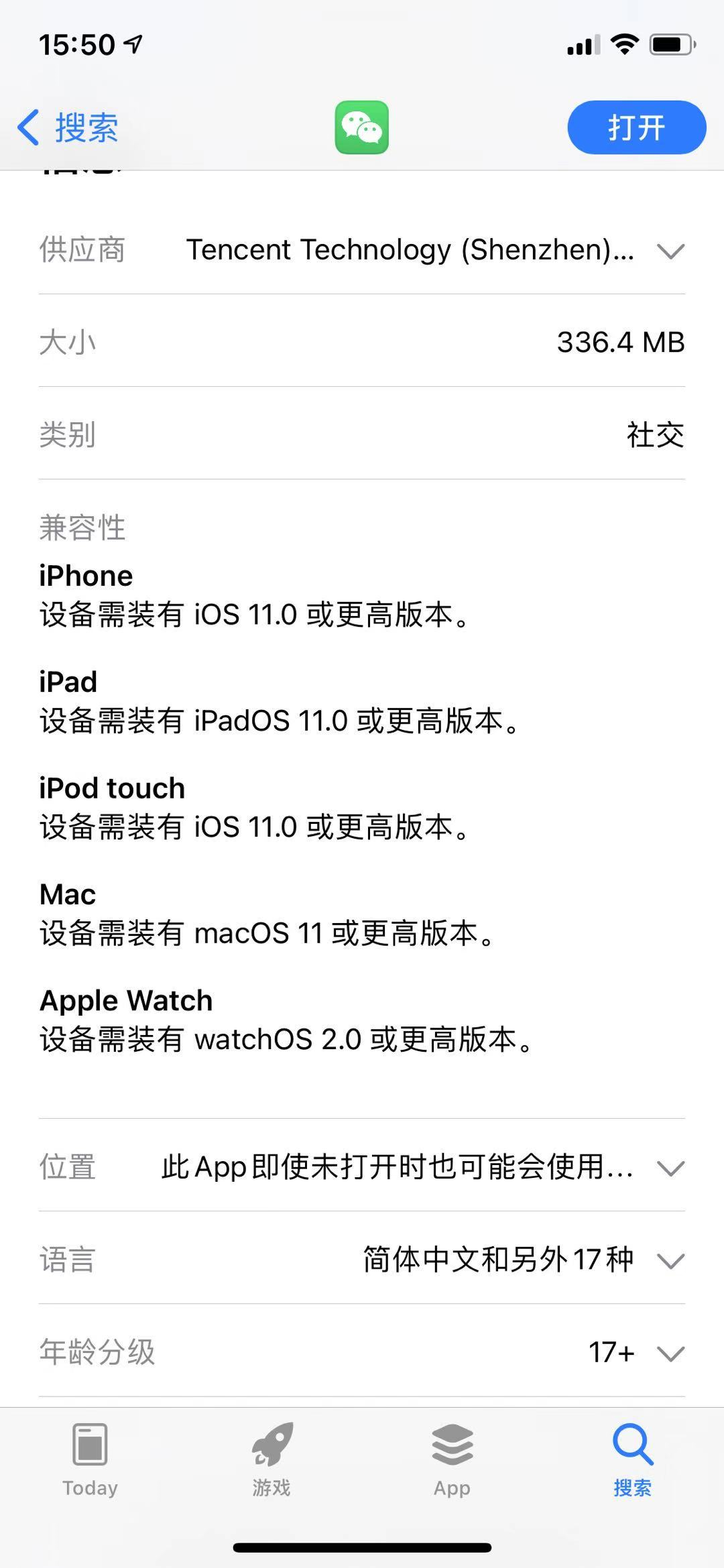Expand the 语言 languages row
Viewport: 724px width, 1568px height.
670,1261
